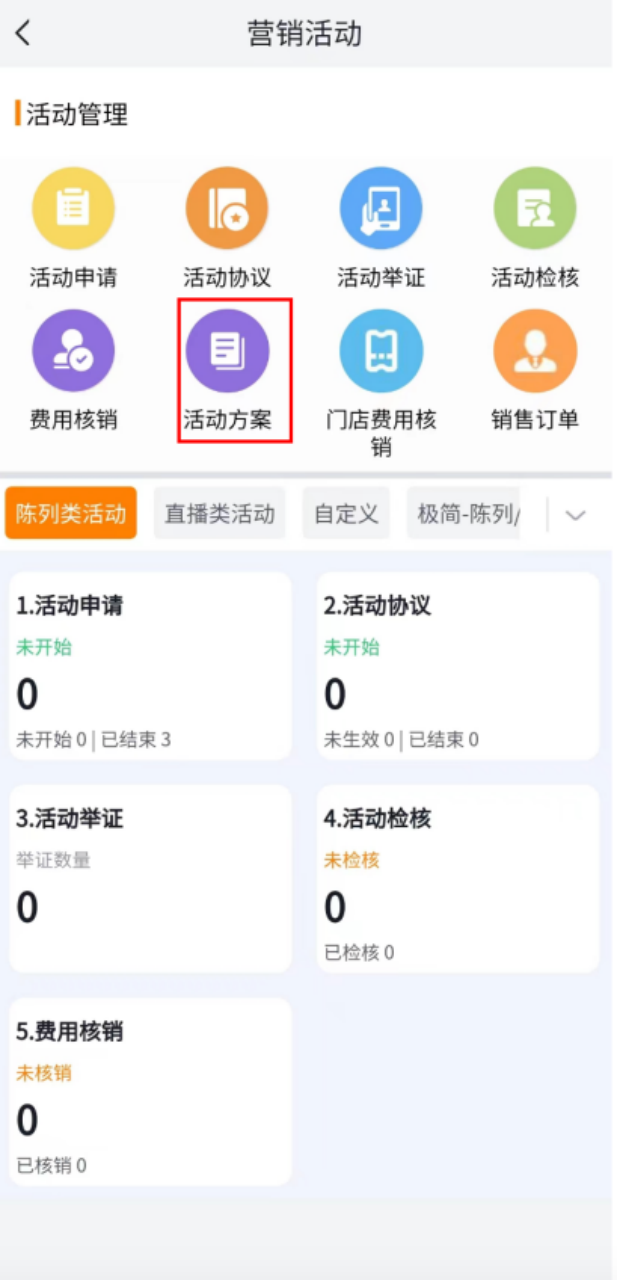
Task: Open the 4.活动检核 stats card
Action: [x=458, y=879]
